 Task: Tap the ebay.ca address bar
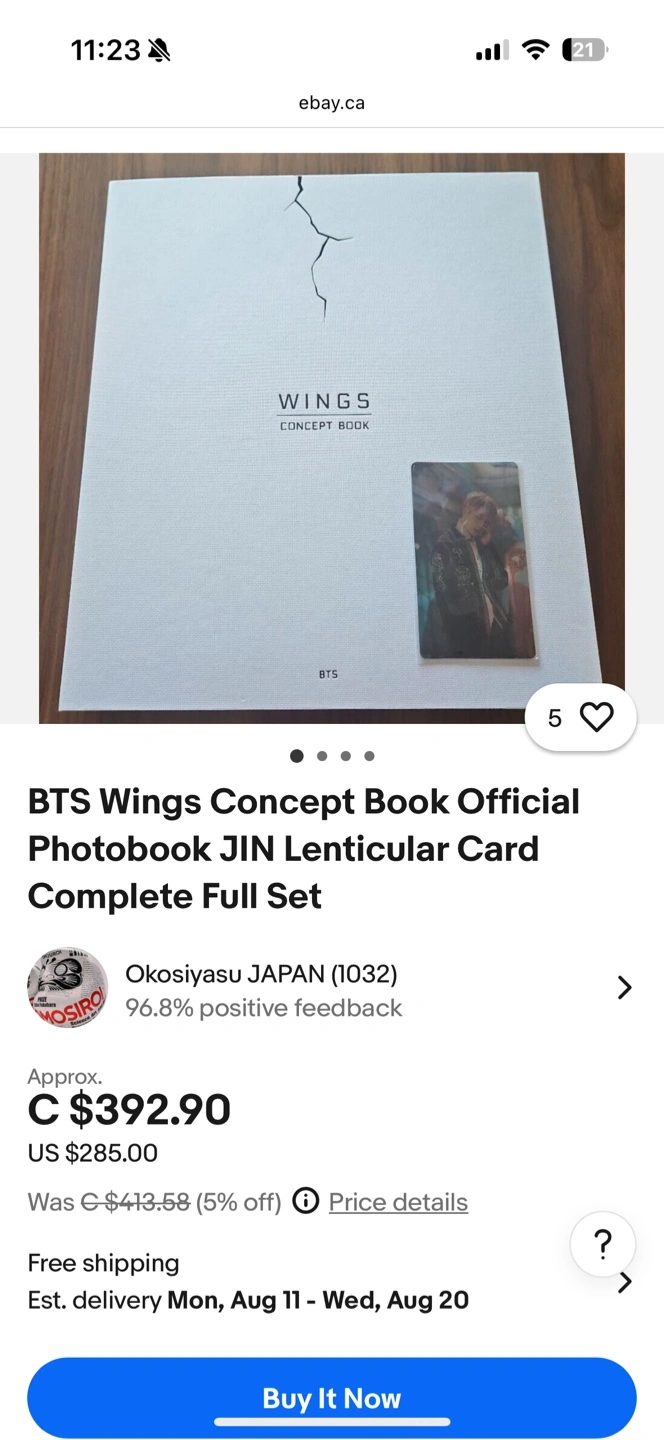332,103
